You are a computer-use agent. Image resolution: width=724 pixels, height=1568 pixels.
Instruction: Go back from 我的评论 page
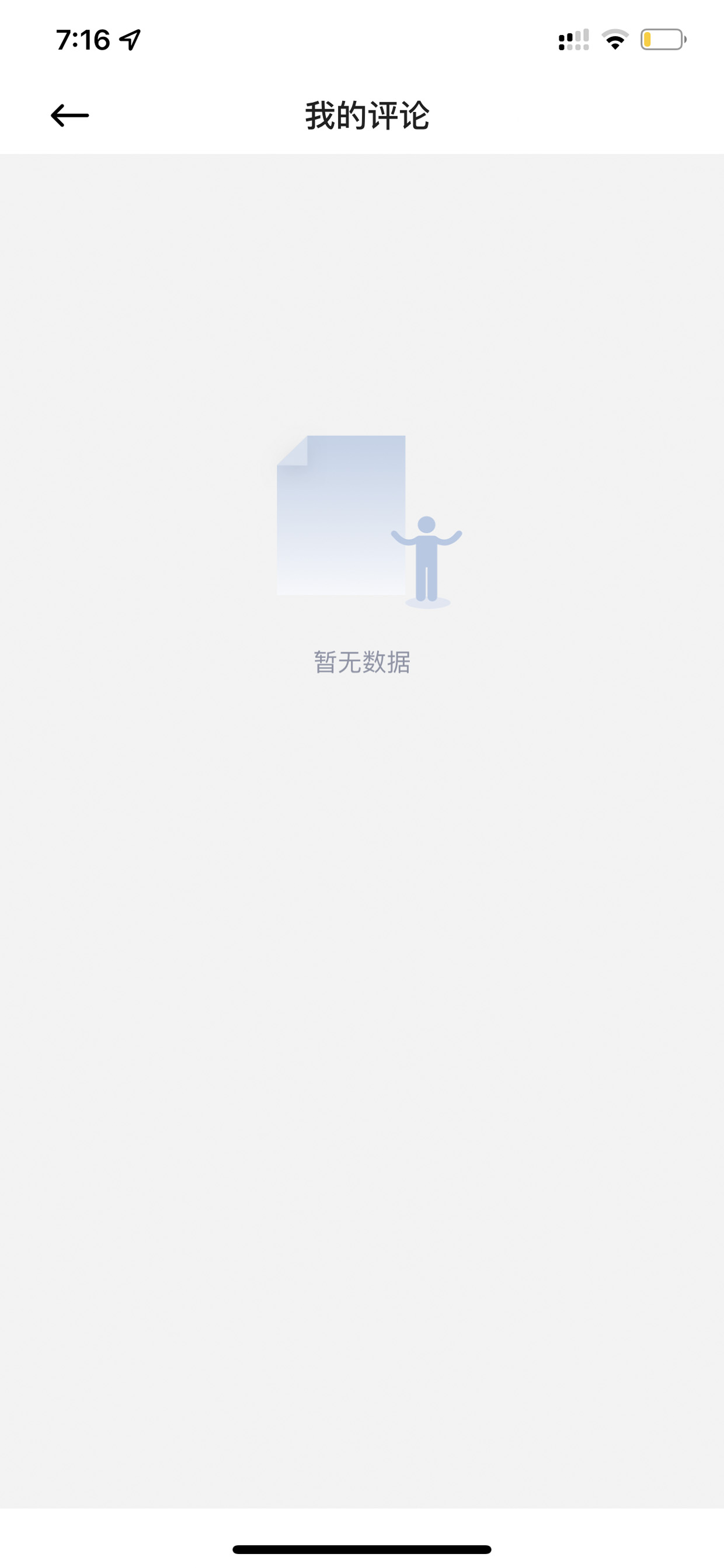point(70,115)
